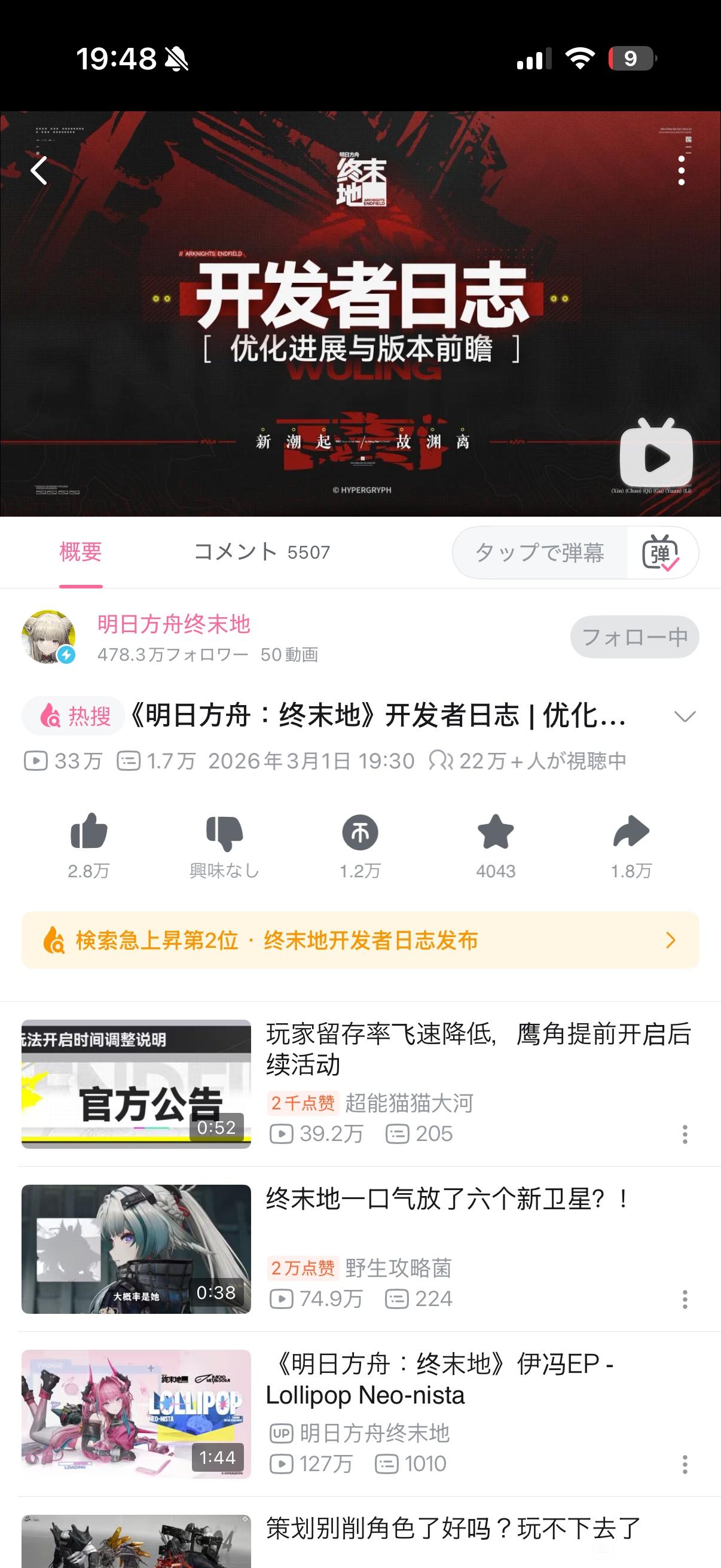Like this video

click(x=89, y=832)
